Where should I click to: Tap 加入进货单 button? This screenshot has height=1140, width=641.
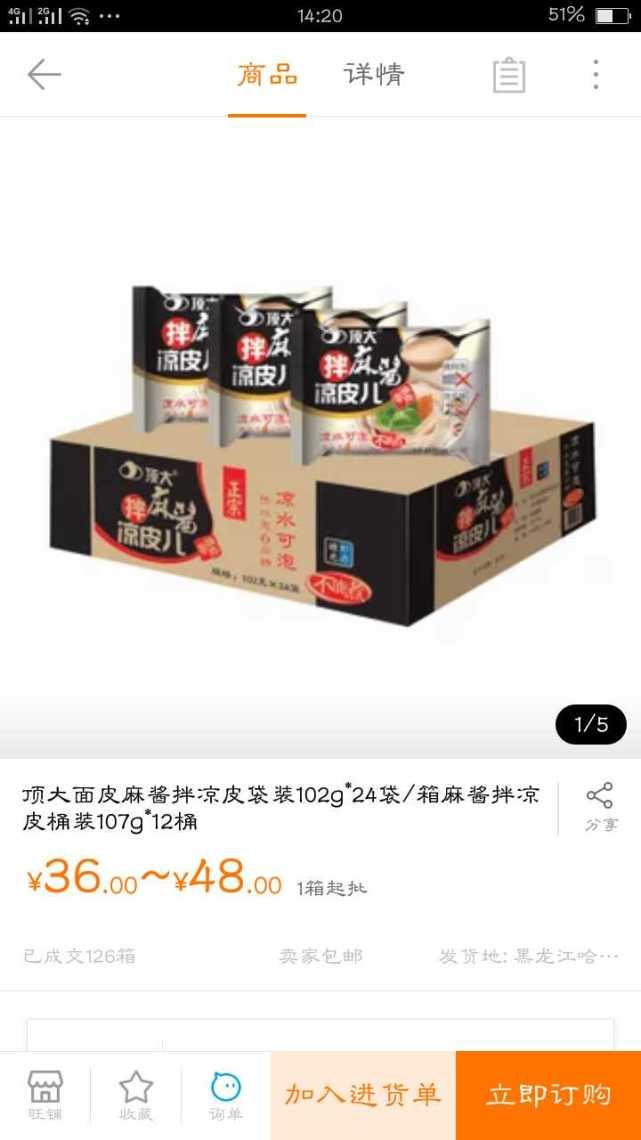coord(363,1095)
